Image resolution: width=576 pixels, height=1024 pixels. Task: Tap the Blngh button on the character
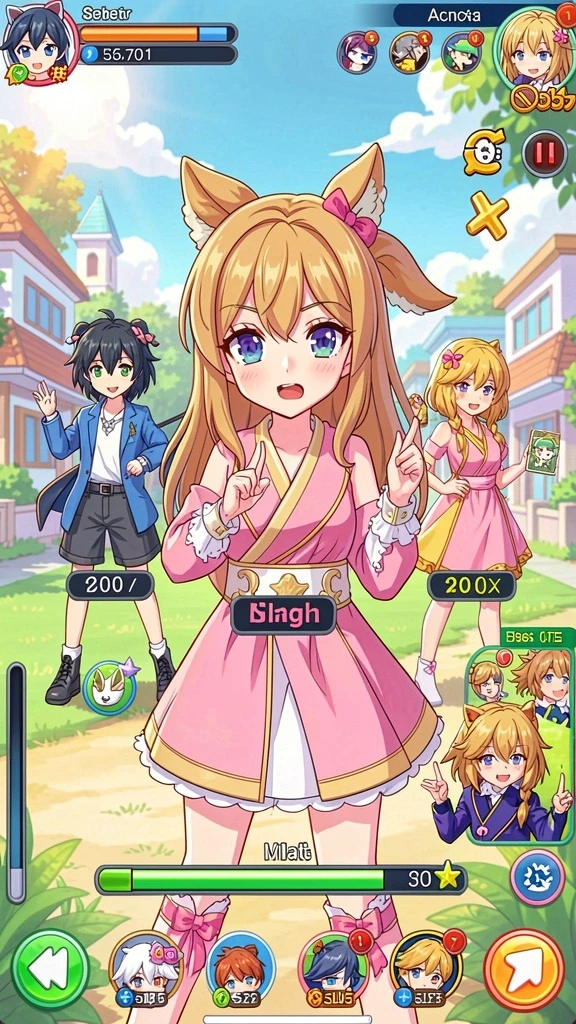click(284, 615)
